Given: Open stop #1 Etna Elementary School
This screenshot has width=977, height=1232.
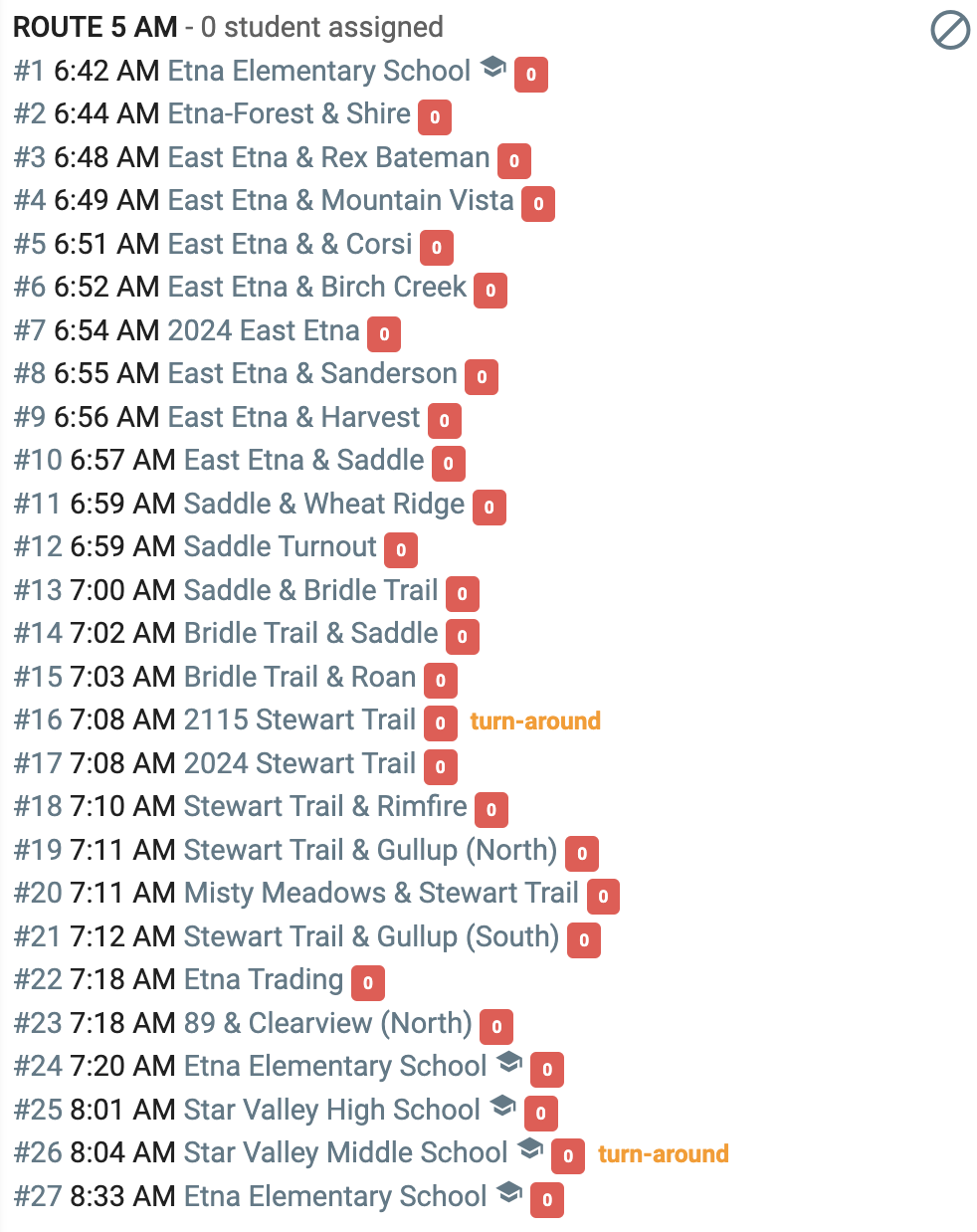Looking at the screenshot, I should tap(319, 71).
